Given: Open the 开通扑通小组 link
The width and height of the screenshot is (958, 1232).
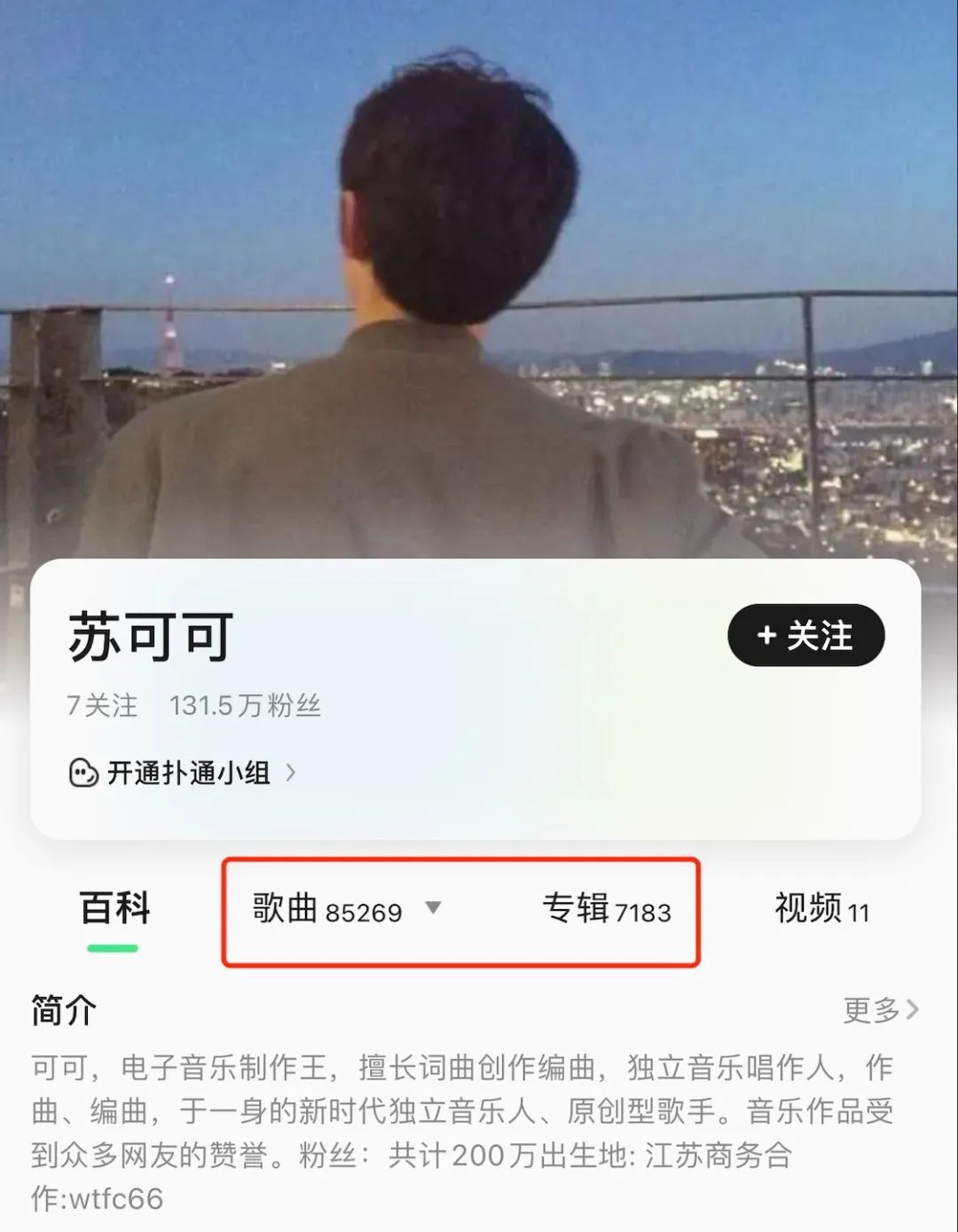Looking at the screenshot, I should (x=183, y=773).
